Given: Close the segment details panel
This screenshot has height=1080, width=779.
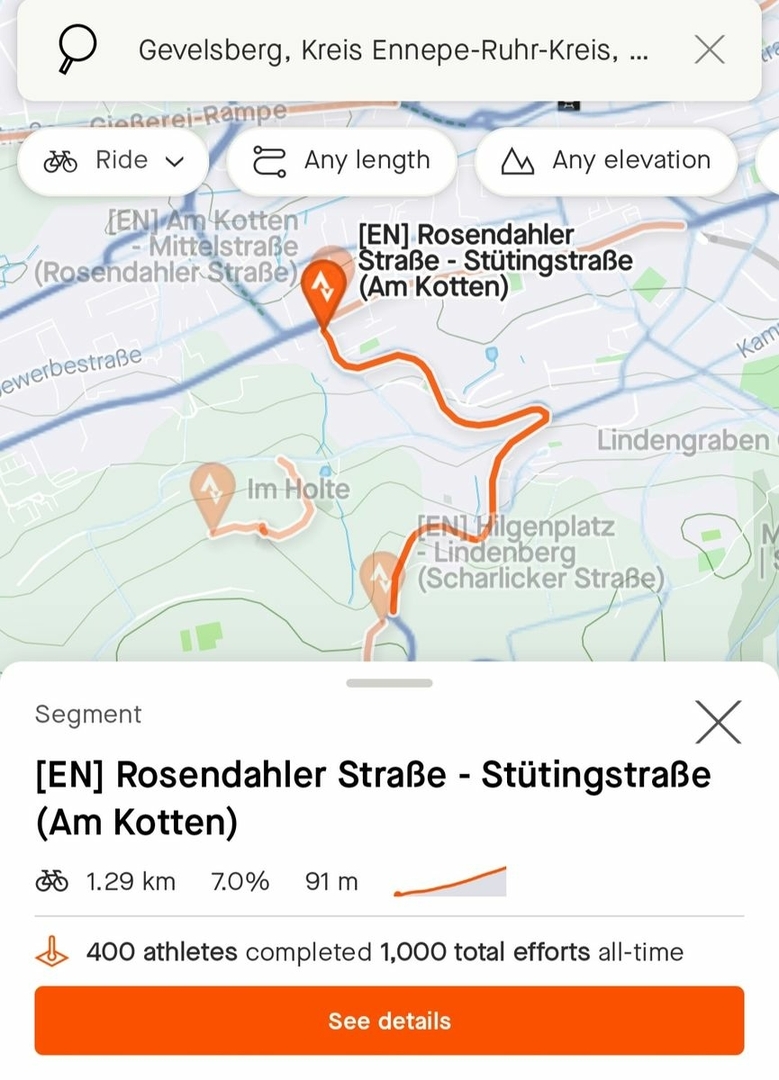Looking at the screenshot, I should pyautogui.click(x=718, y=721).
